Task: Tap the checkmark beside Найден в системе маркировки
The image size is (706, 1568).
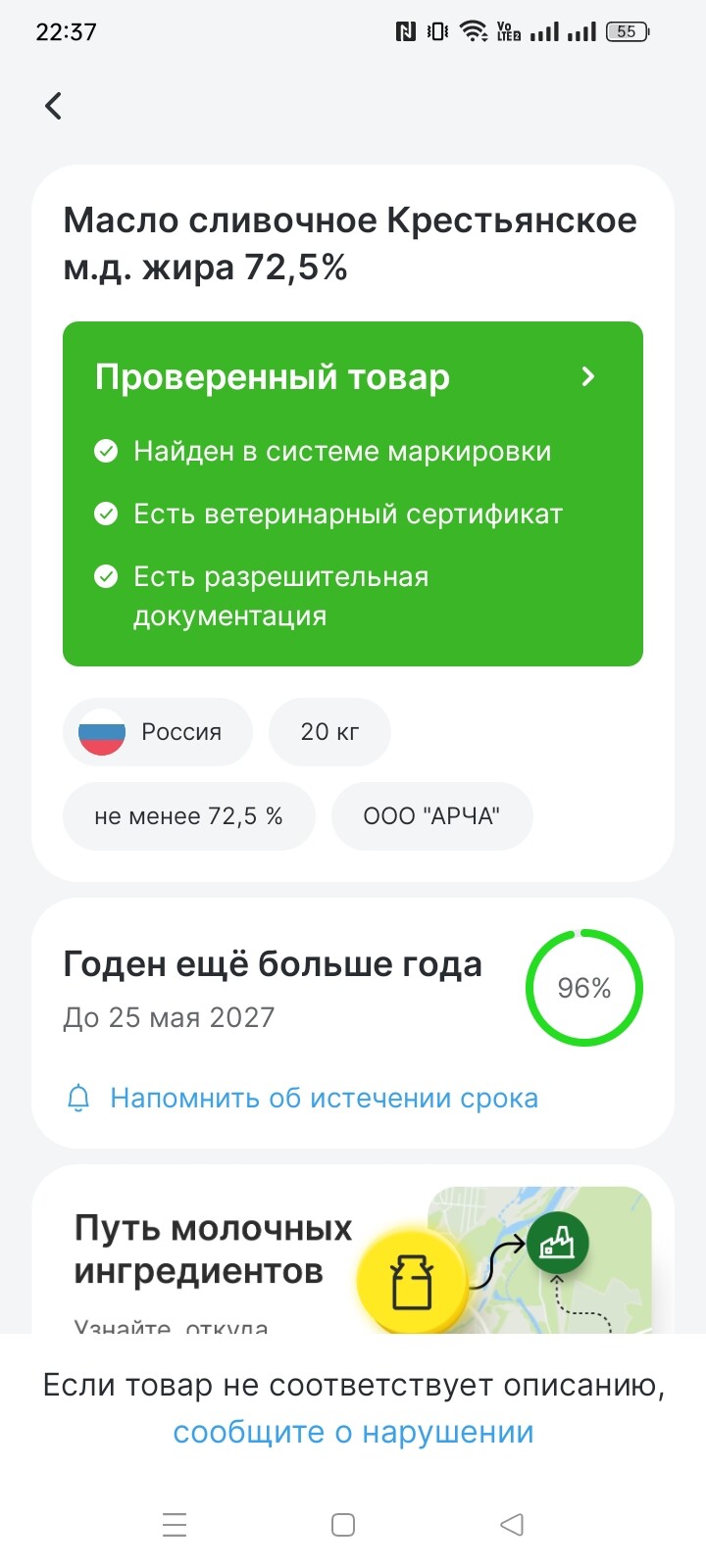Action: [x=107, y=451]
